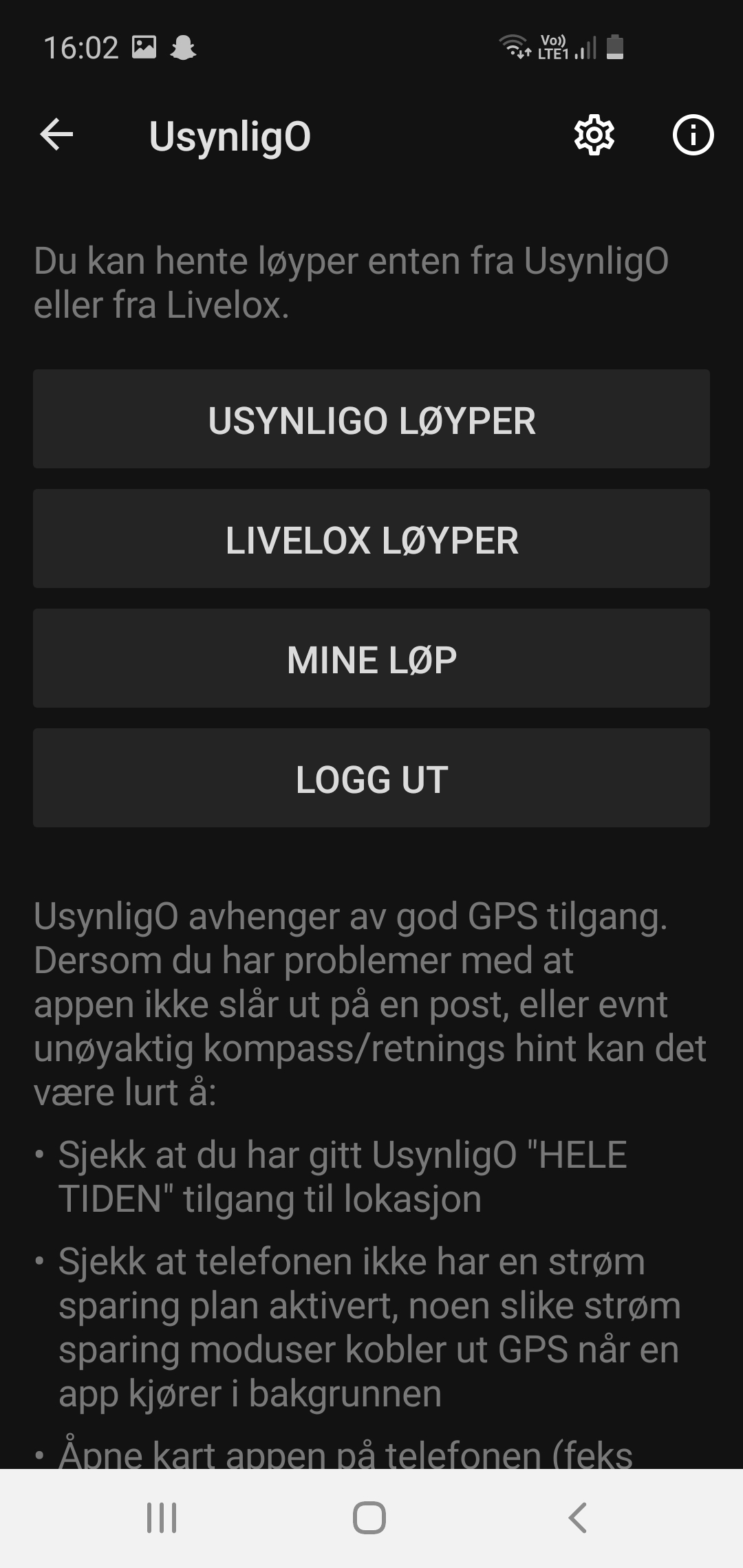Open recent apps from navigation bar

pos(162,1518)
